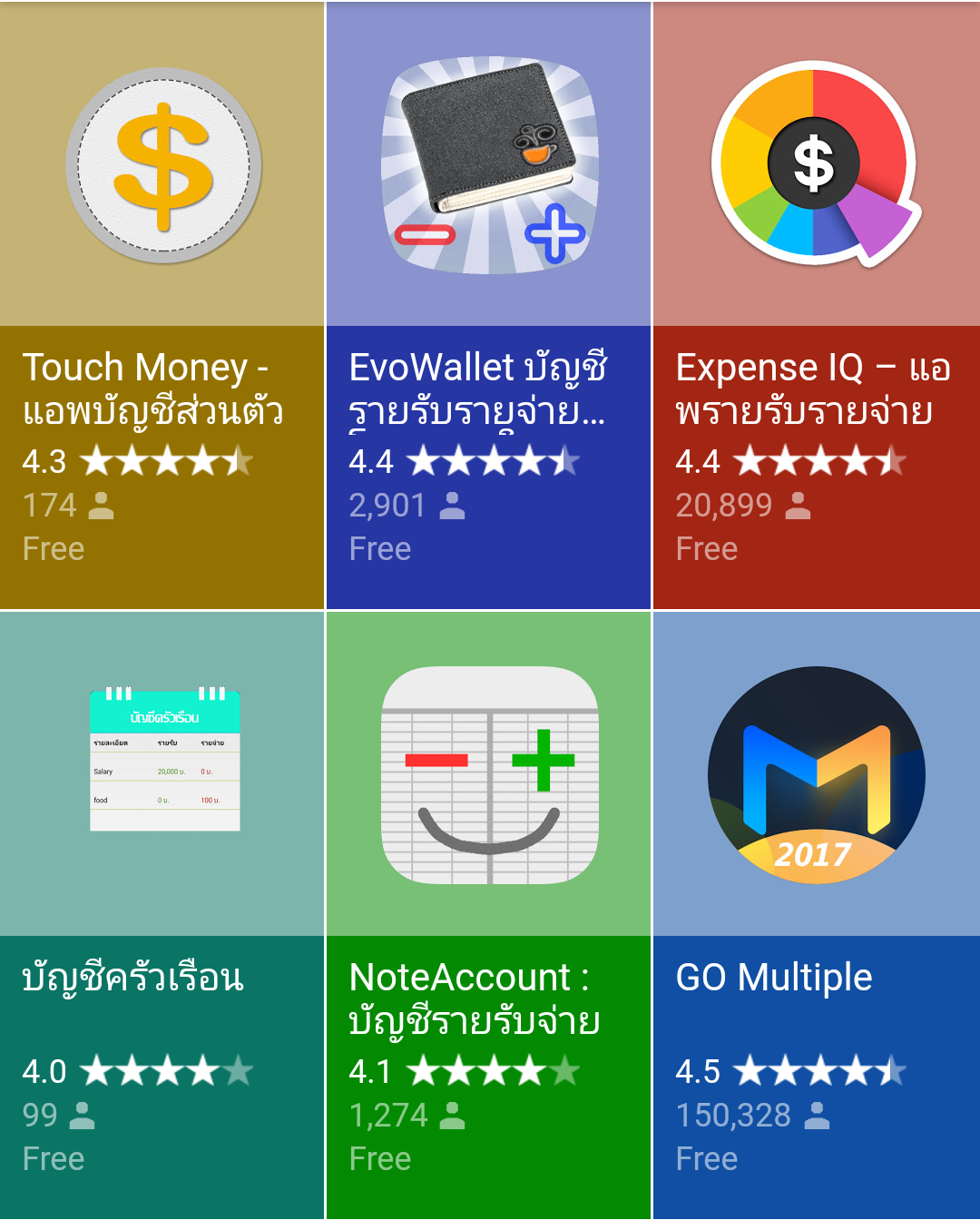View the NoteAccount app card
Screen dimensions: 980x1220
488,914
